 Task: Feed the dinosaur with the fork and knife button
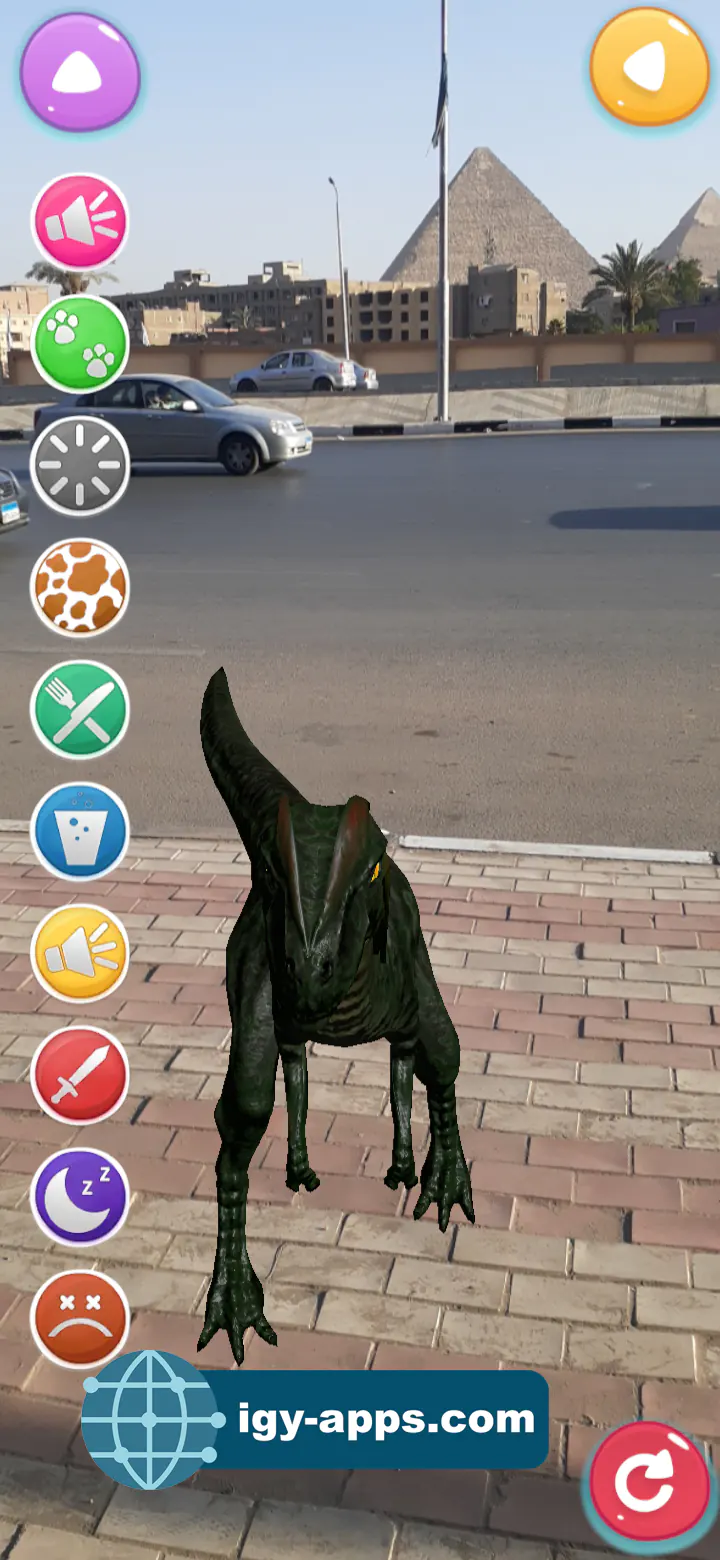[x=80, y=710]
